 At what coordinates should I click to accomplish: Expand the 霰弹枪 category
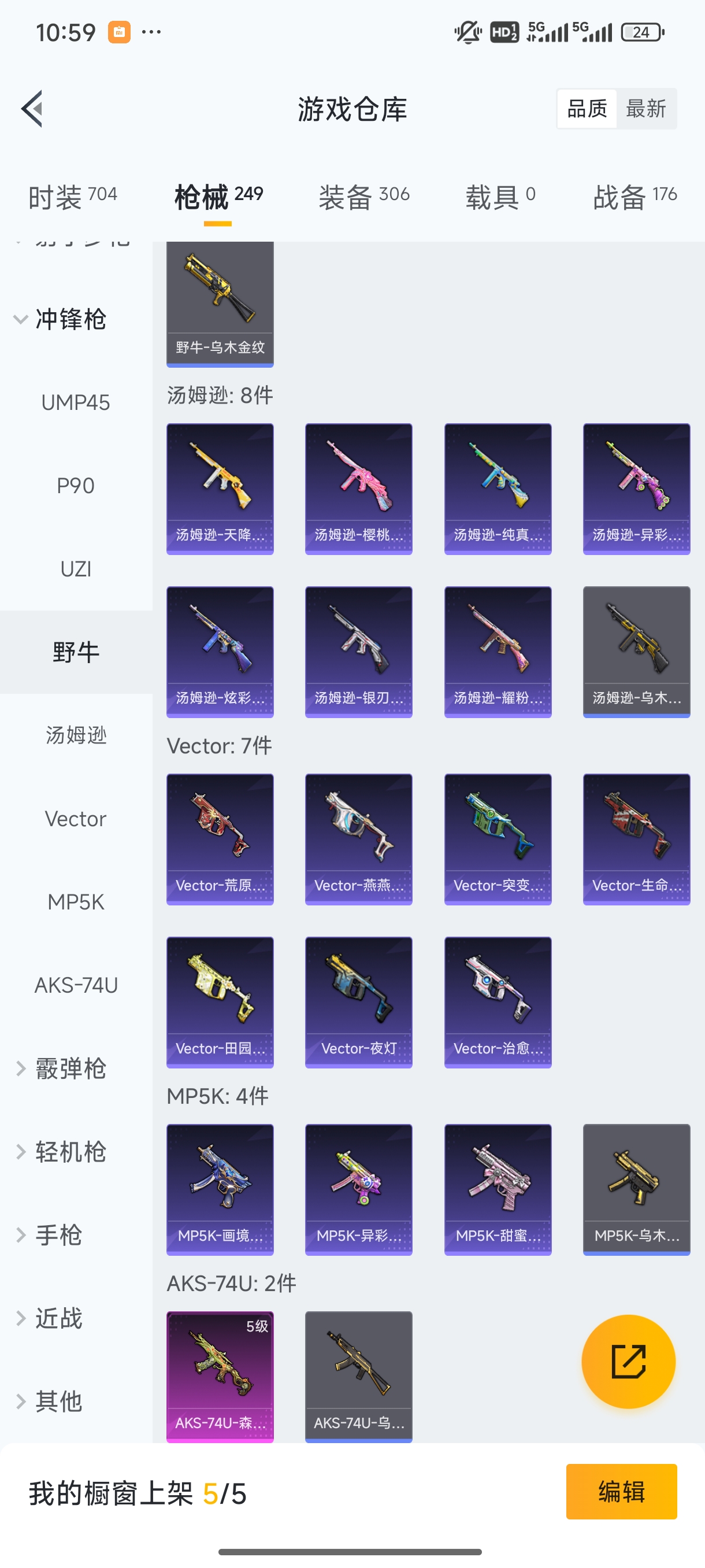click(61, 1069)
